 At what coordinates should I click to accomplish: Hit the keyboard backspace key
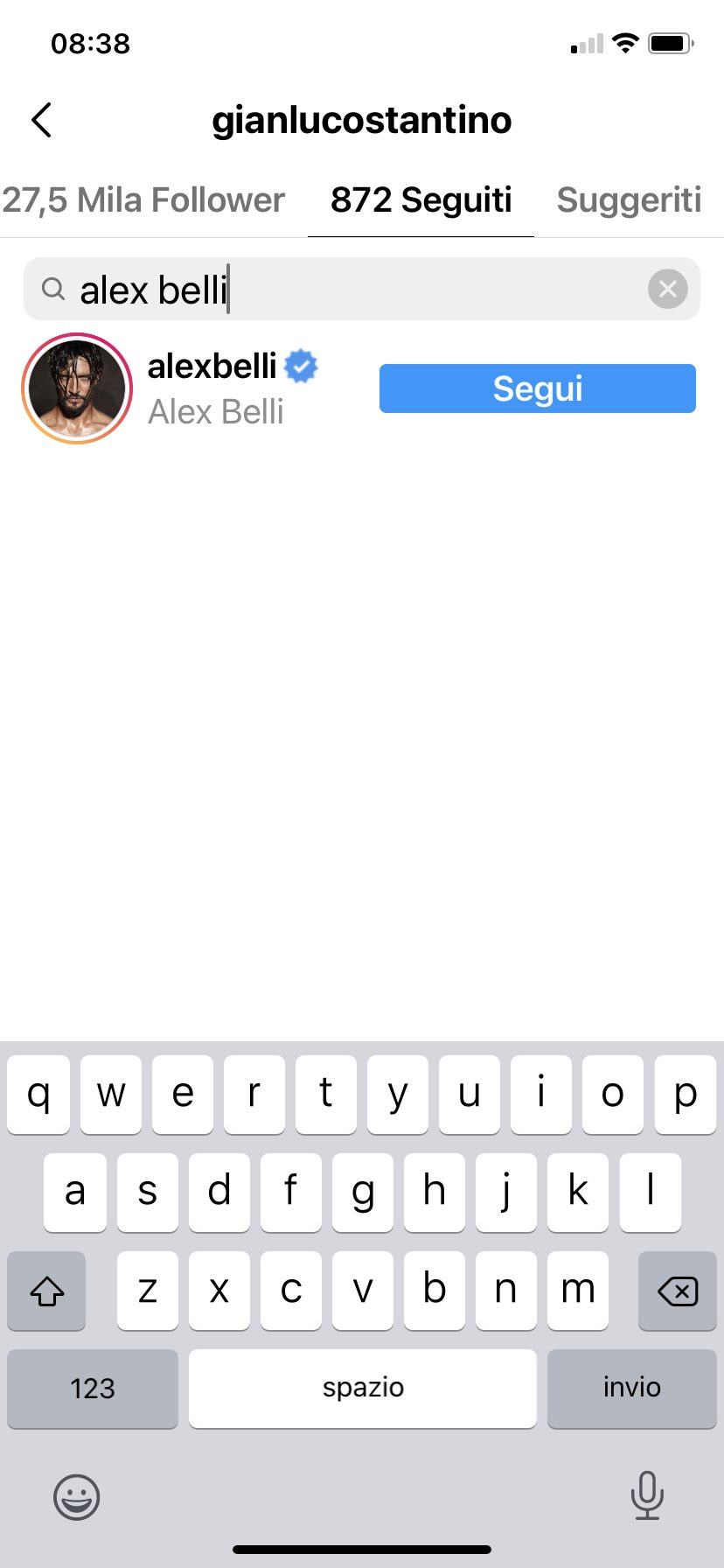677,1291
